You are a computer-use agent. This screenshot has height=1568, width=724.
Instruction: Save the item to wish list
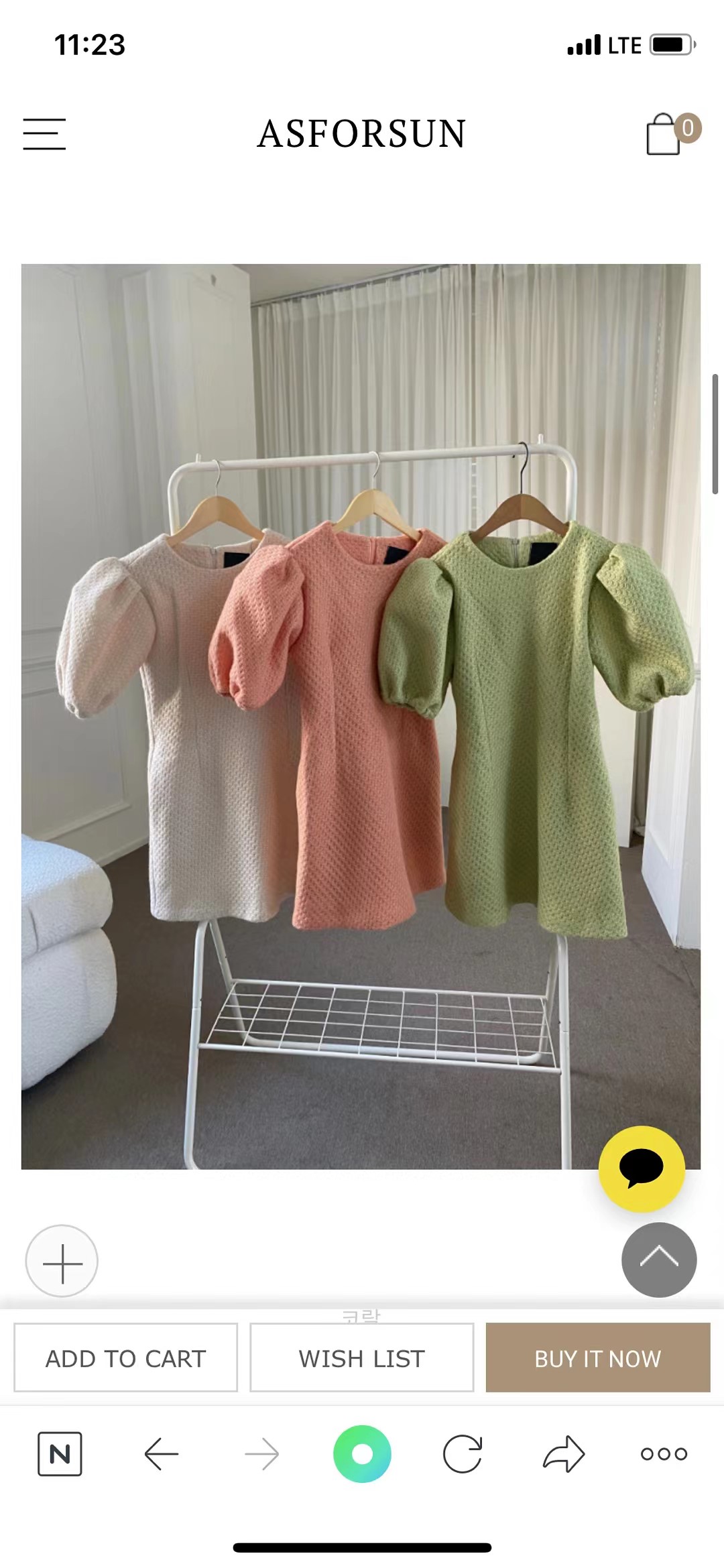(x=362, y=1358)
